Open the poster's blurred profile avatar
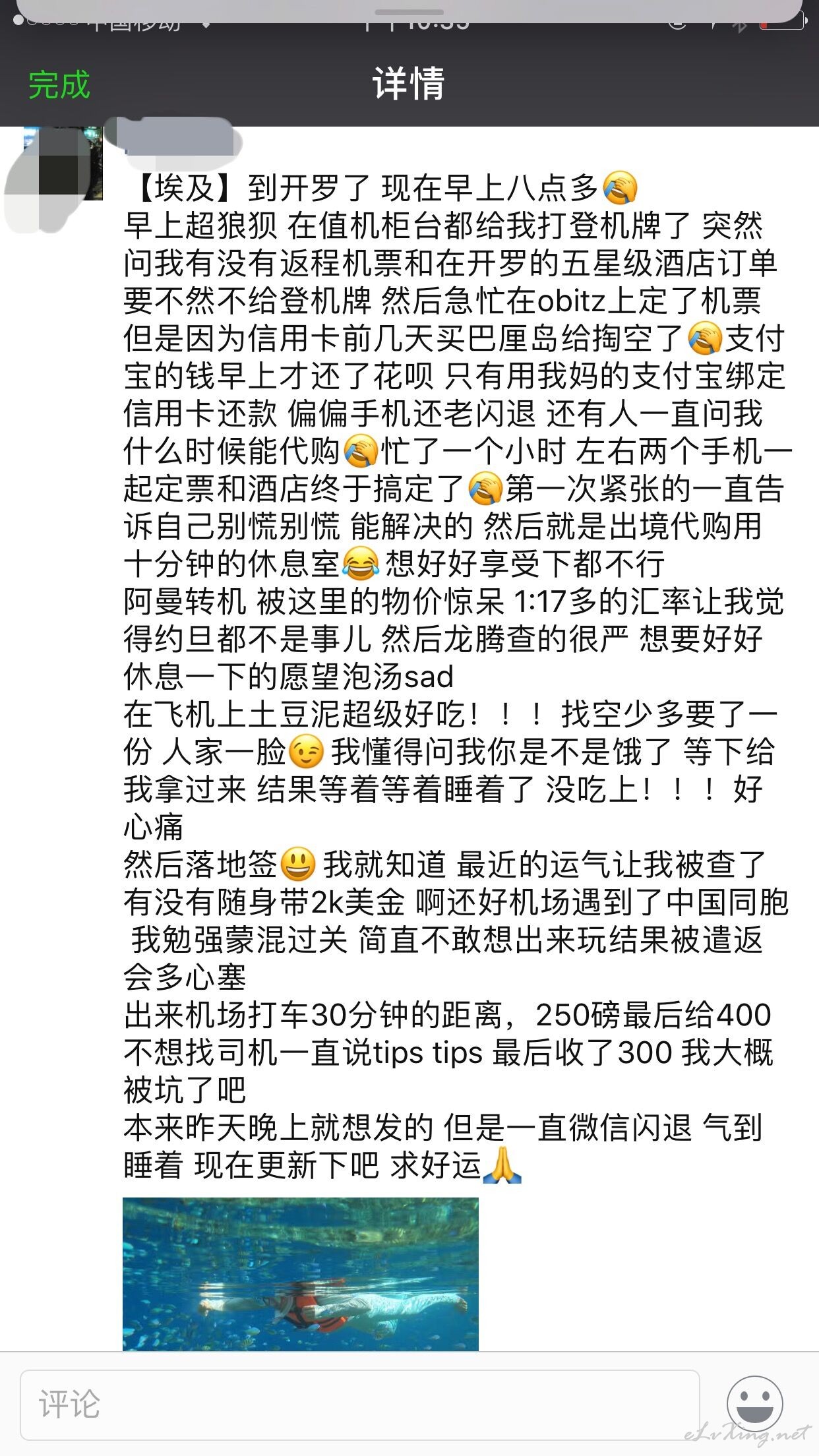Viewport: 819px width, 1456px height. 63,163
